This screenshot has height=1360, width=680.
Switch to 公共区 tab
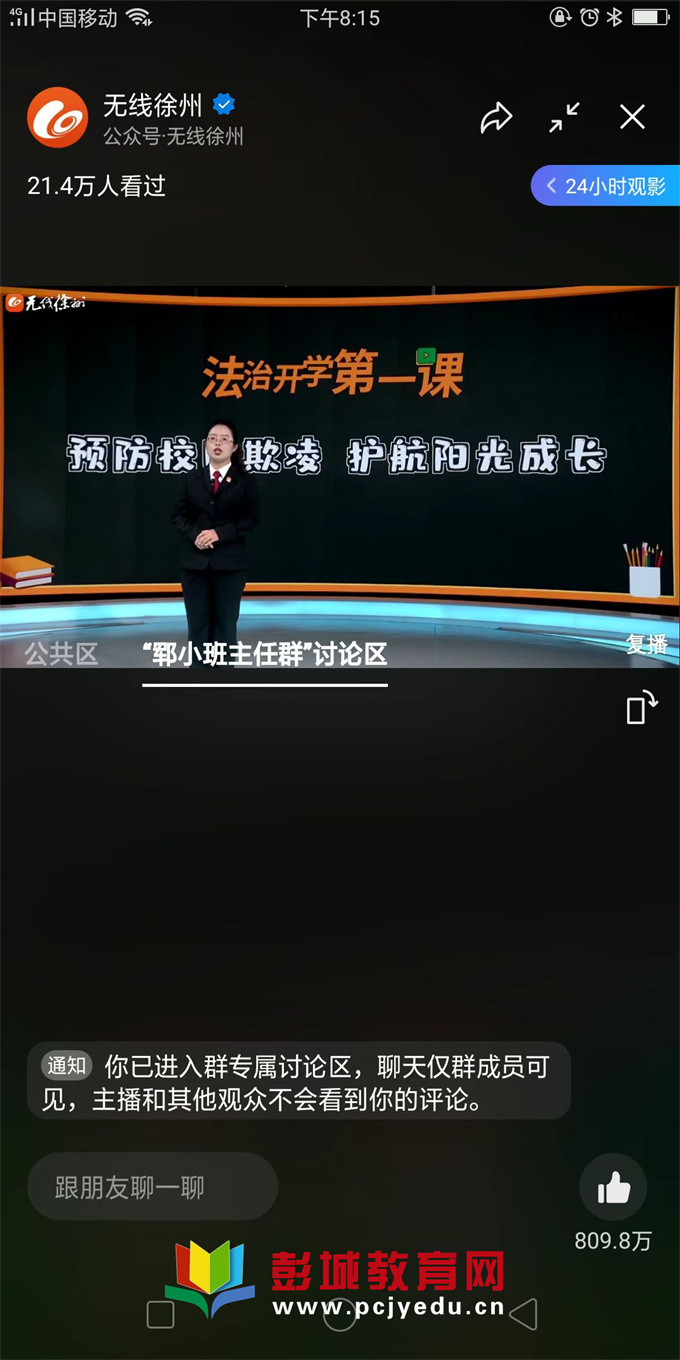click(x=62, y=654)
